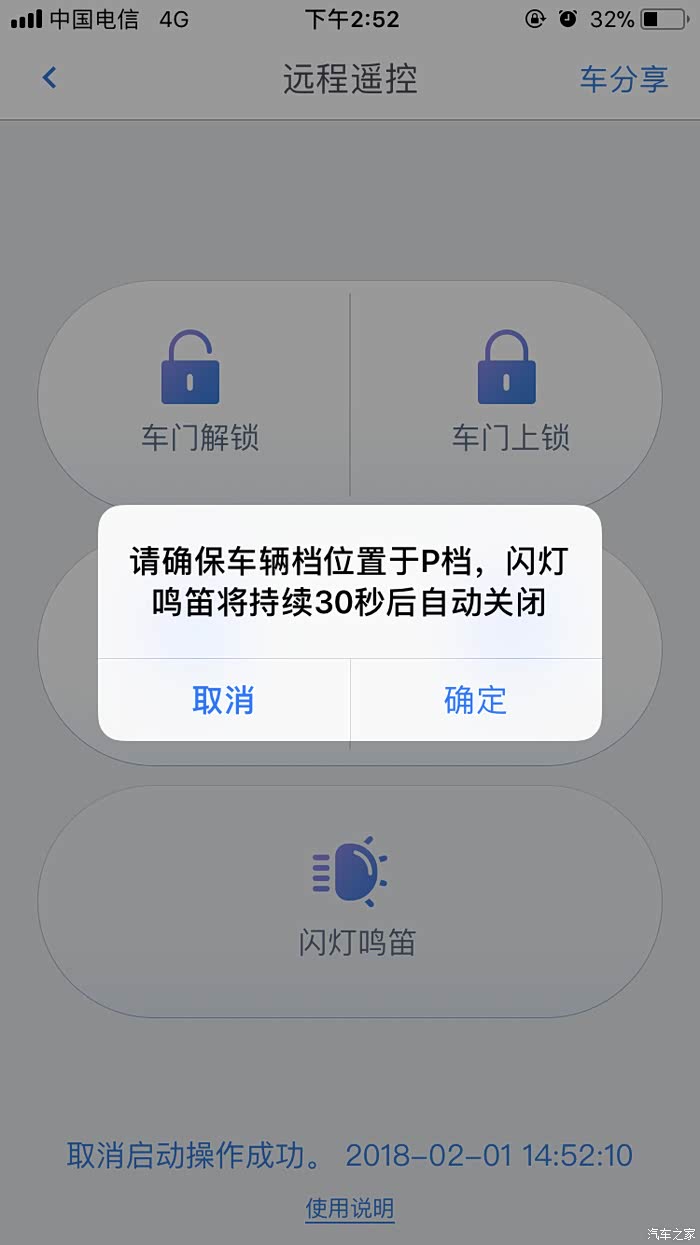This screenshot has height=1245, width=700.
Task: Open 车分享 in the top bar
Action: tap(623, 79)
